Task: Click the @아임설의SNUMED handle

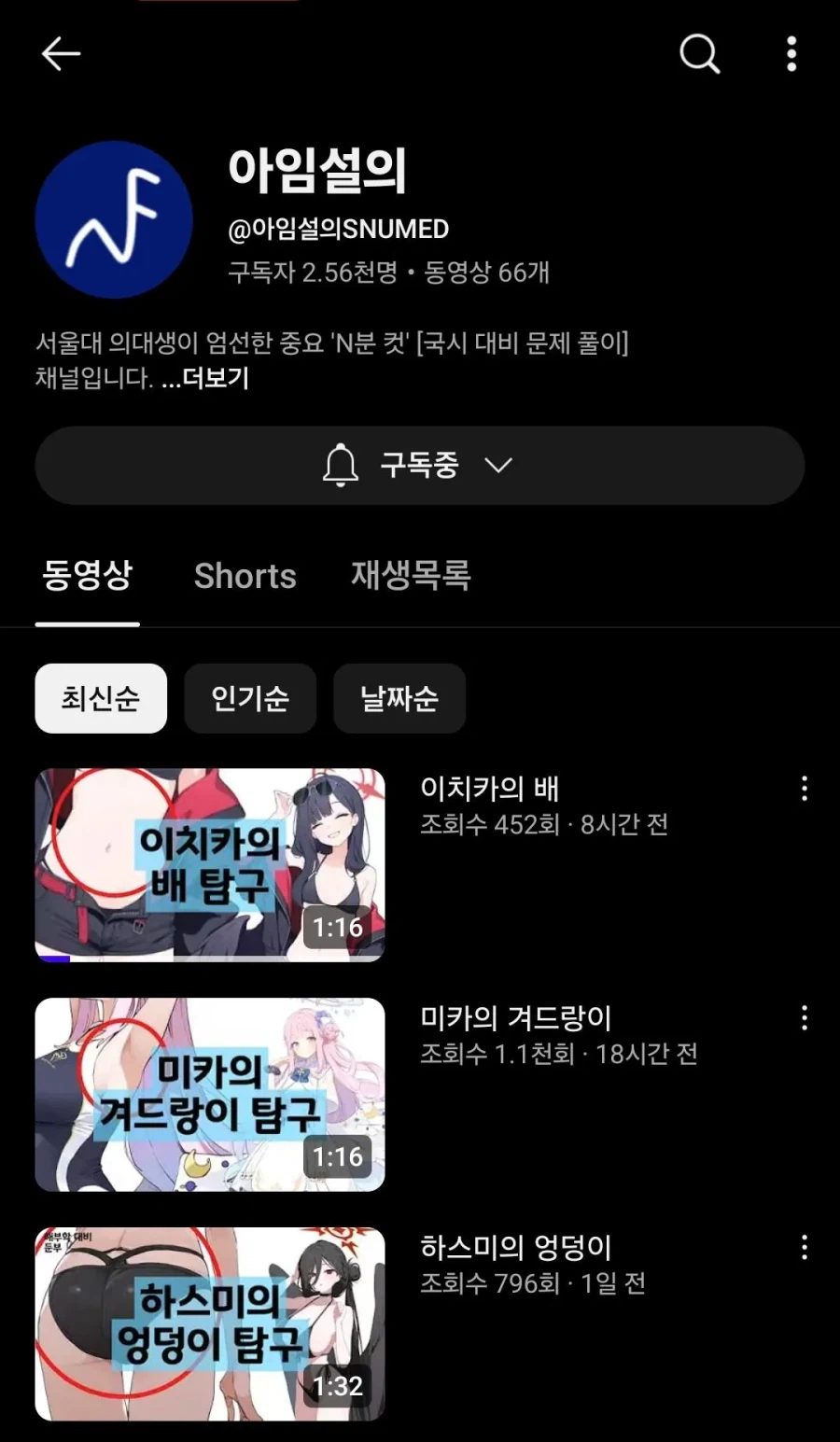Action: pyautogui.click(x=338, y=229)
